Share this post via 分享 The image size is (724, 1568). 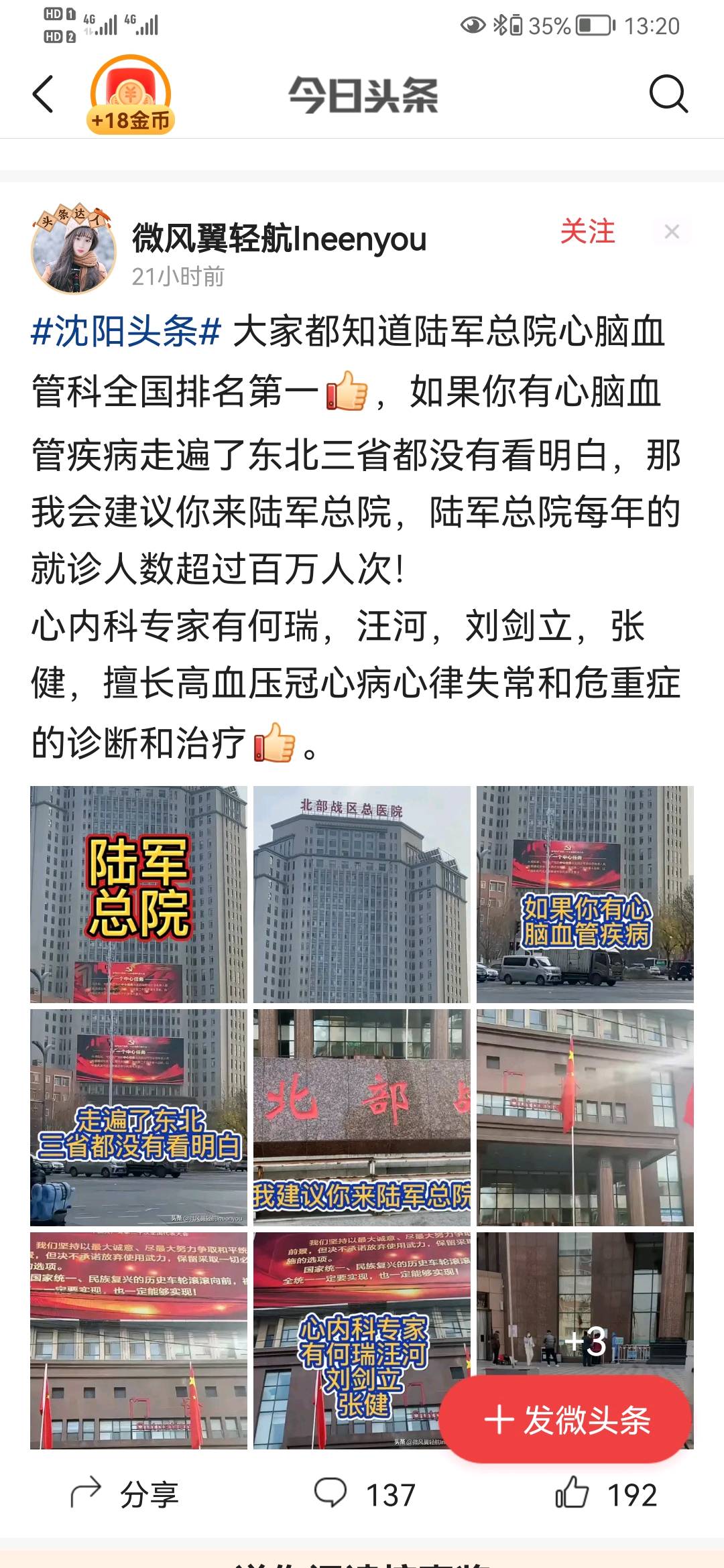pyautogui.click(x=125, y=1495)
